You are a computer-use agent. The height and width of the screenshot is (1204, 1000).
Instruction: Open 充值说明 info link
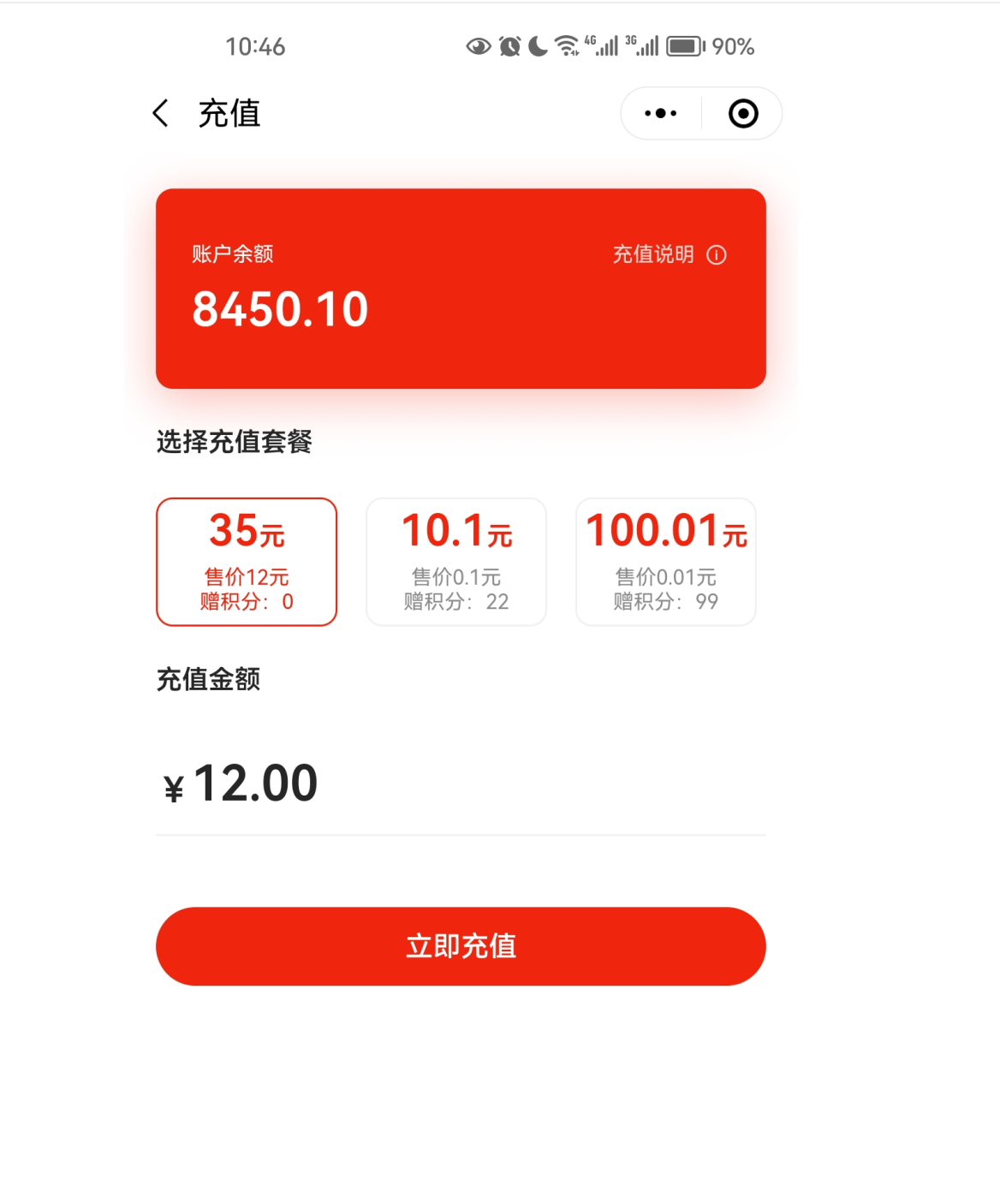(x=669, y=254)
